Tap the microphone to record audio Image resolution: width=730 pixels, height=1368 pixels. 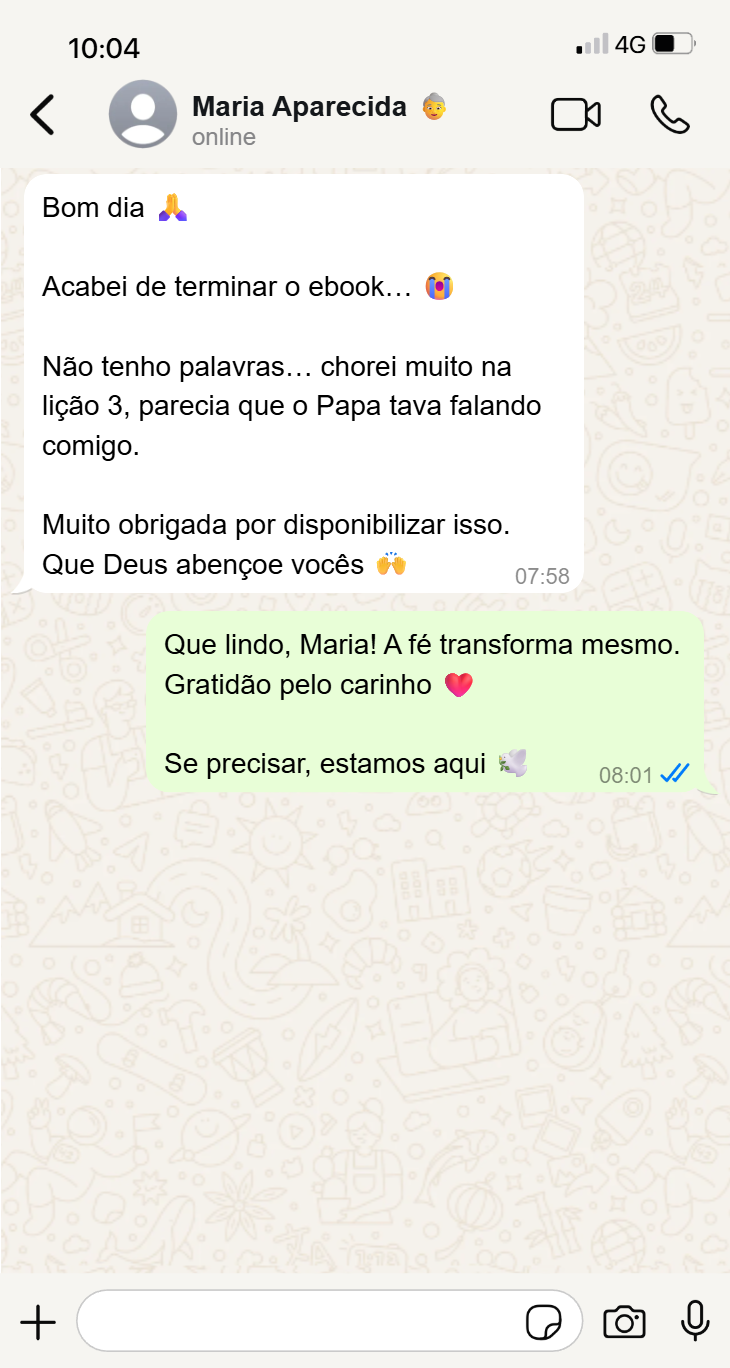tap(695, 1322)
